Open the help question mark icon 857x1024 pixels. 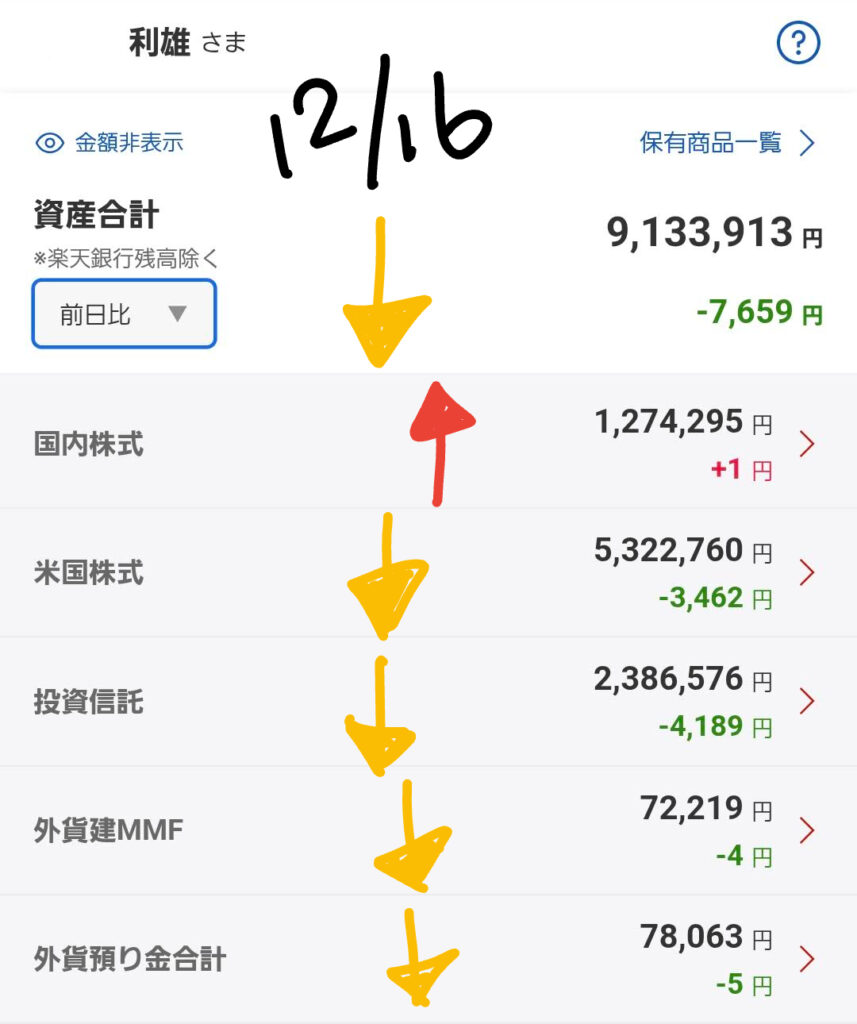[798, 43]
